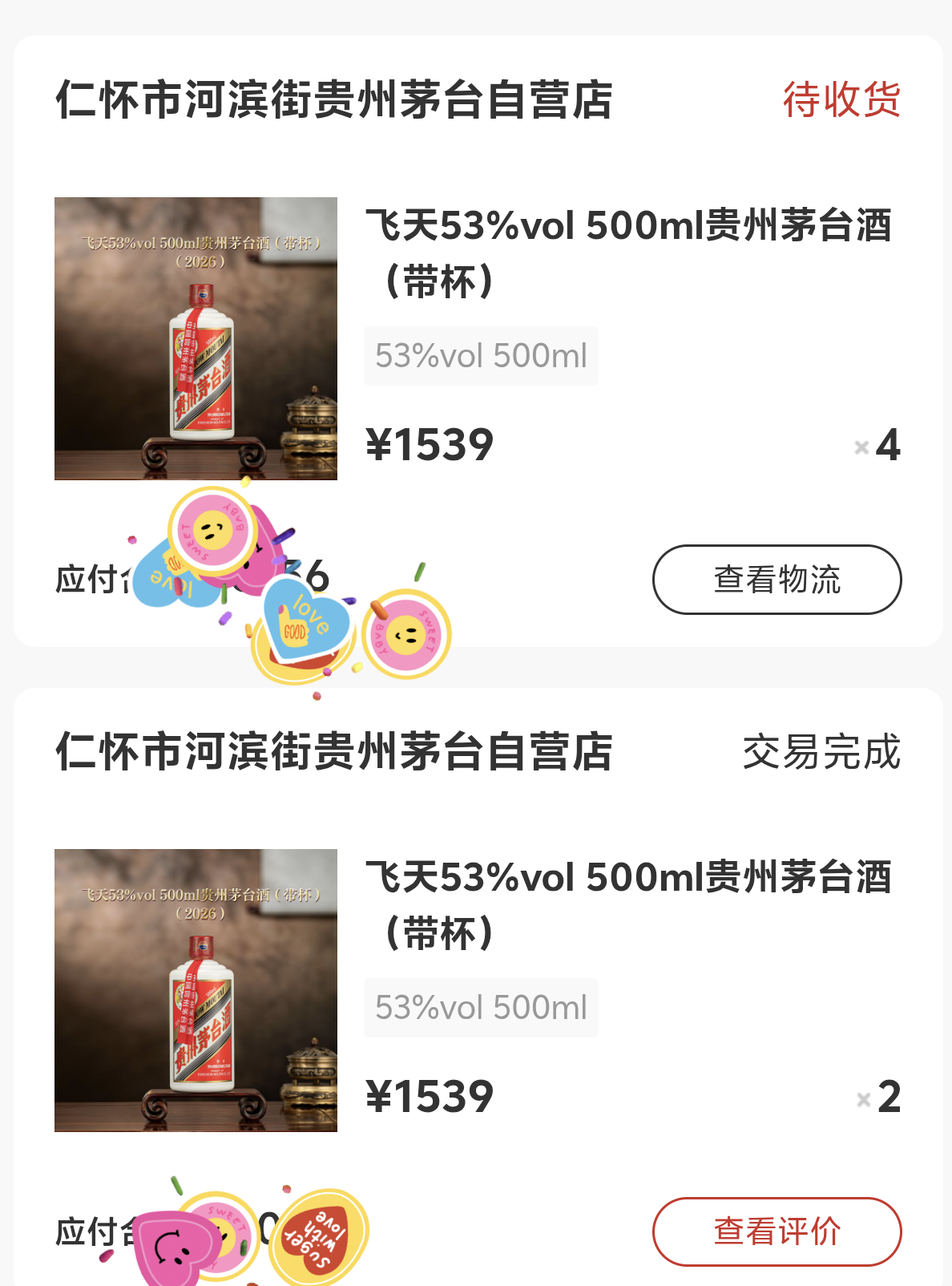This screenshot has width=952, height=1286.
Task: Tap 查看评价 on the completed order
Action: click(x=777, y=1231)
